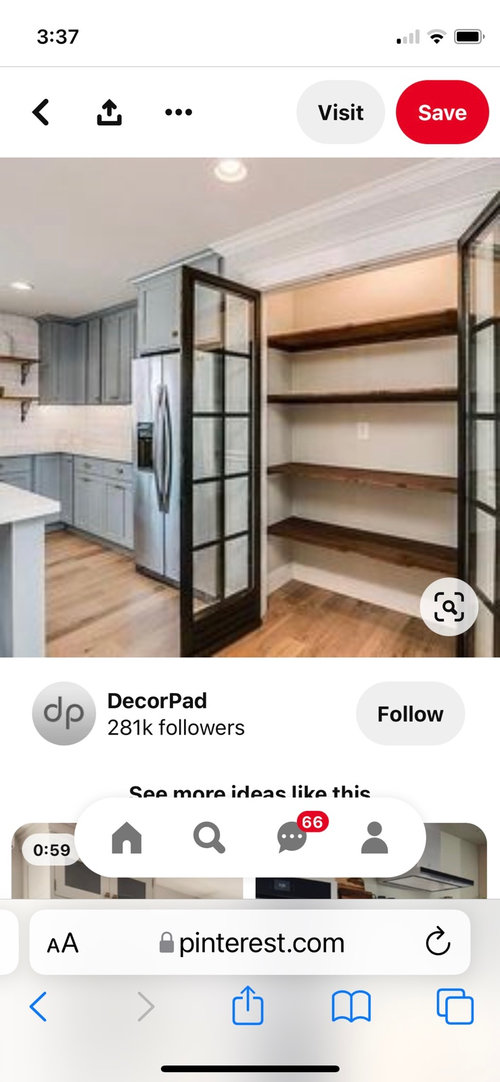Use the visual search lens icon

[449, 607]
